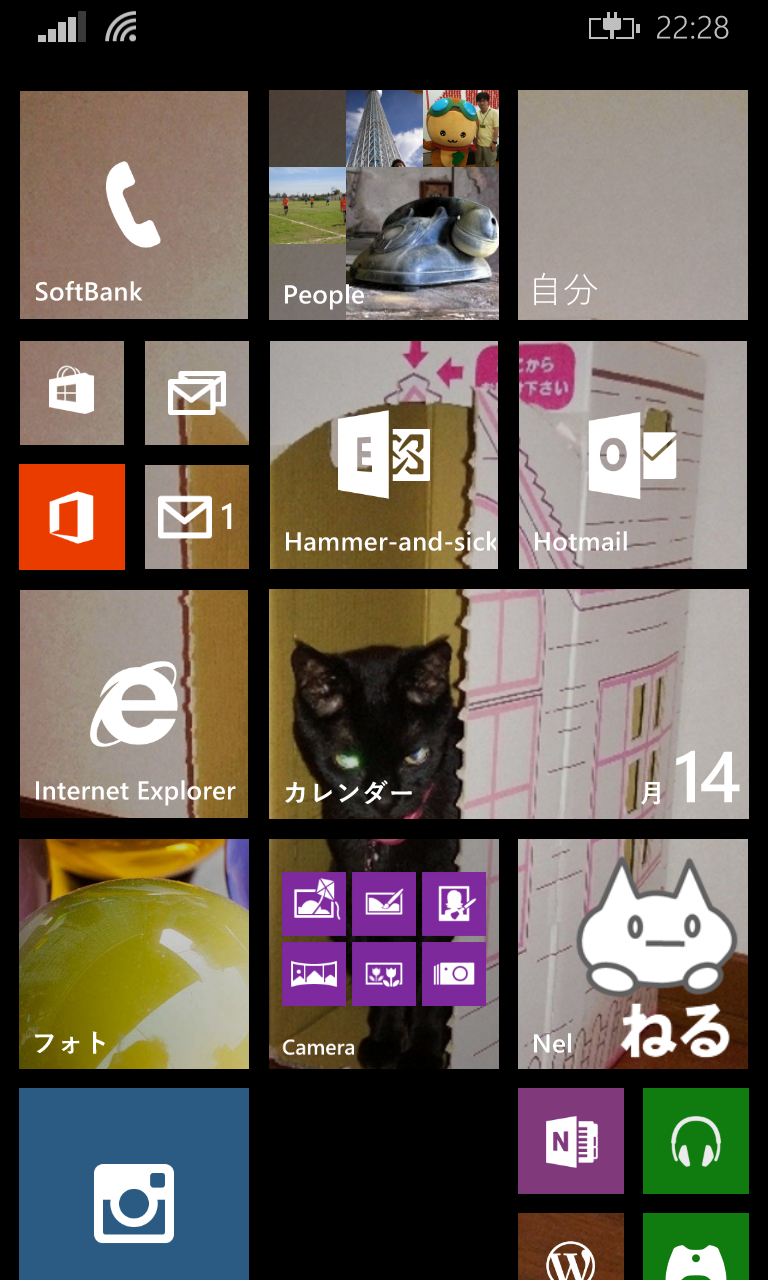Screen dimensions: 768x1280
Task: Open the People tile
Action: 384,205
